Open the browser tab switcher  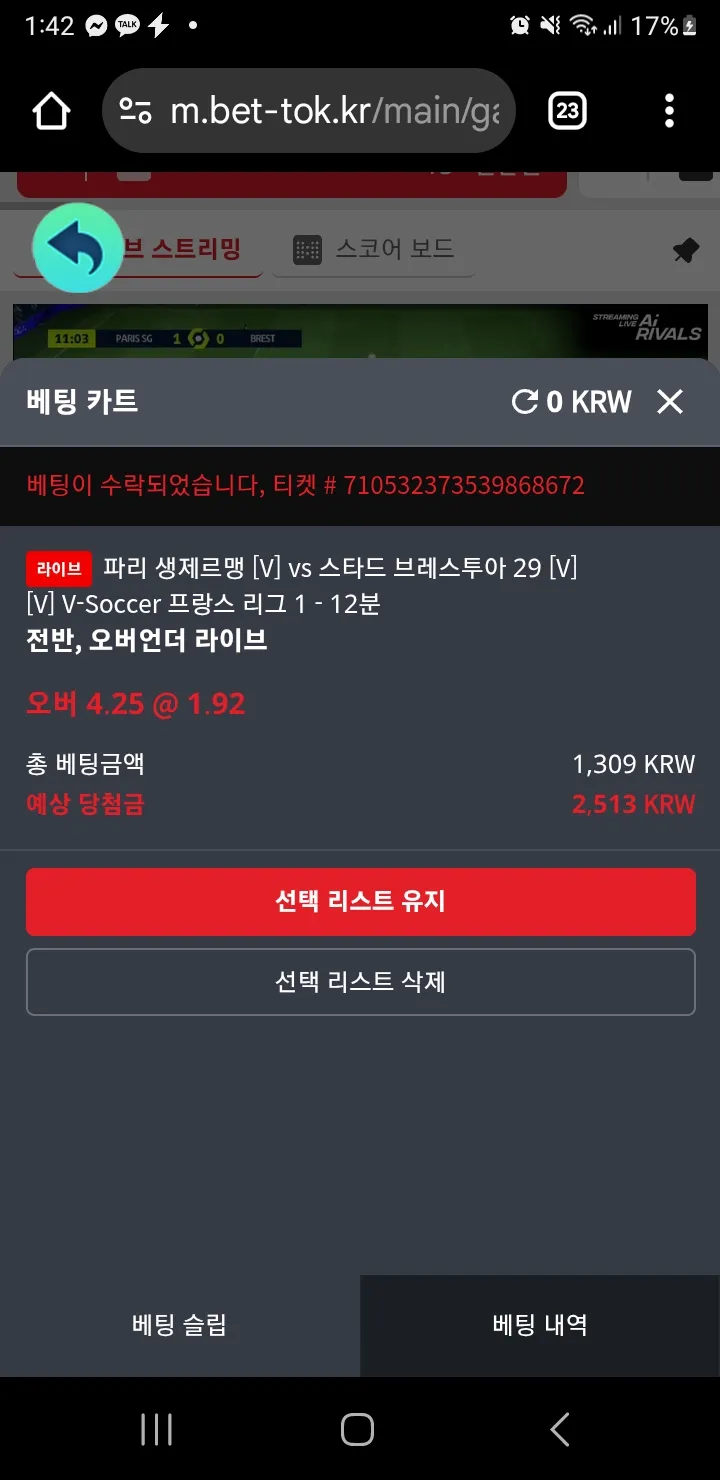click(x=567, y=111)
